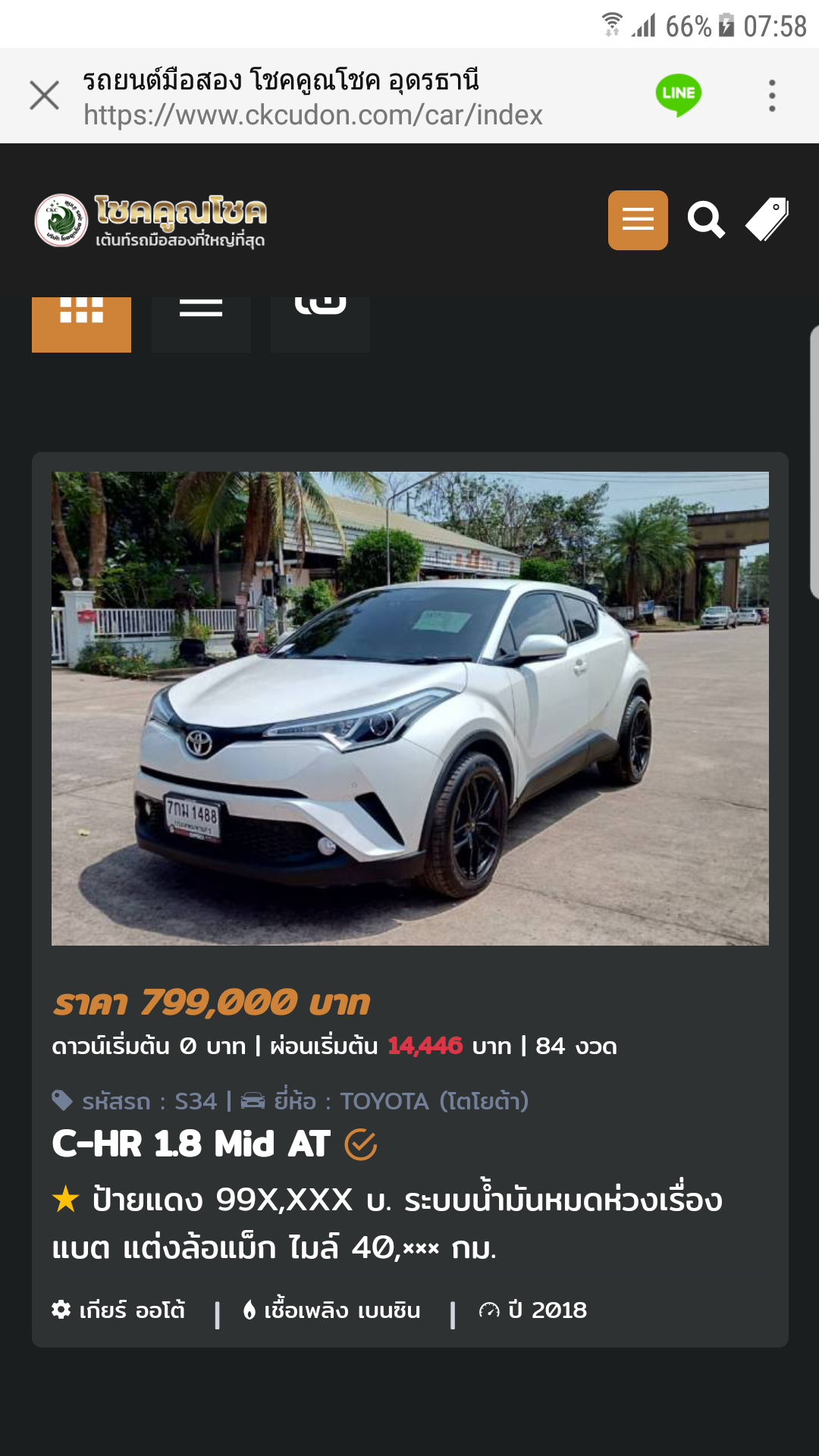Close the in-app browser page
The width and height of the screenshot is (819, 1456).
click(x=44, y=96)
